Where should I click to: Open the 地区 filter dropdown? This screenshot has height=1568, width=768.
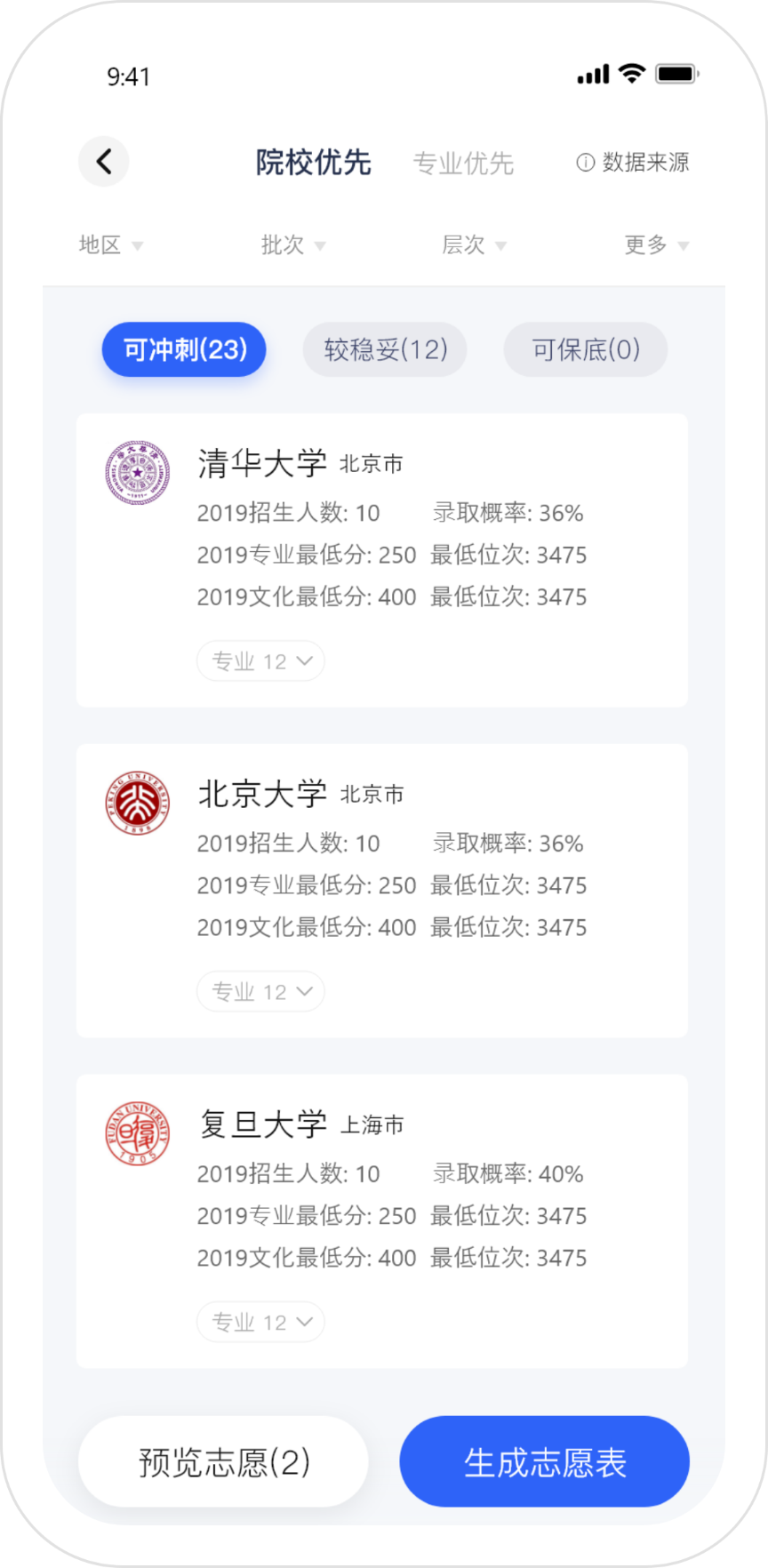pos(111,244)
